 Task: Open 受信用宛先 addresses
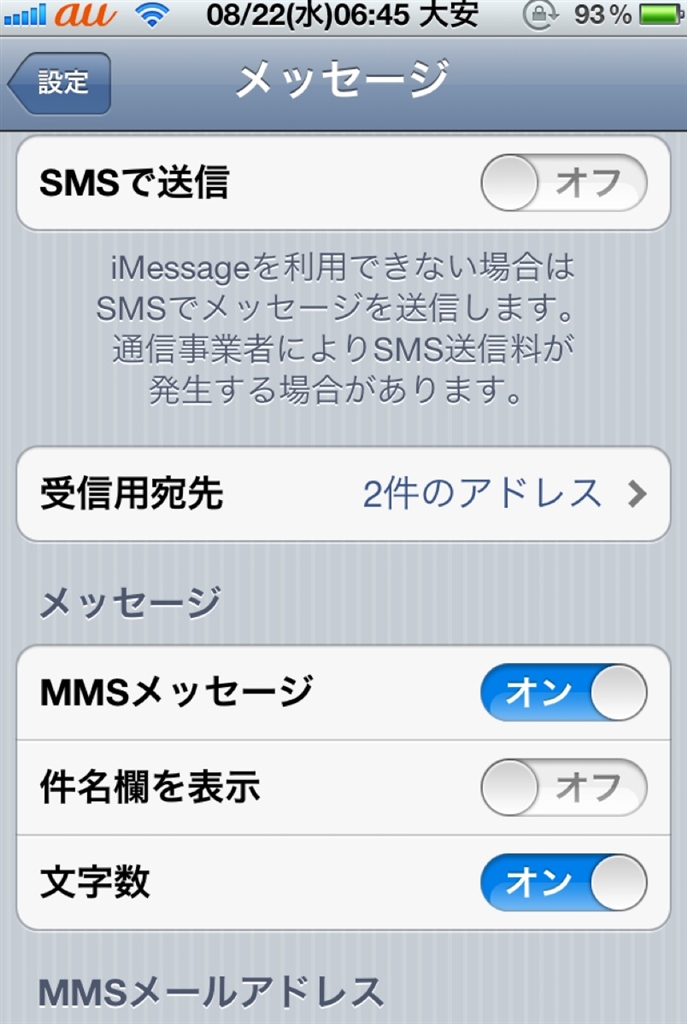coord(343,494)
